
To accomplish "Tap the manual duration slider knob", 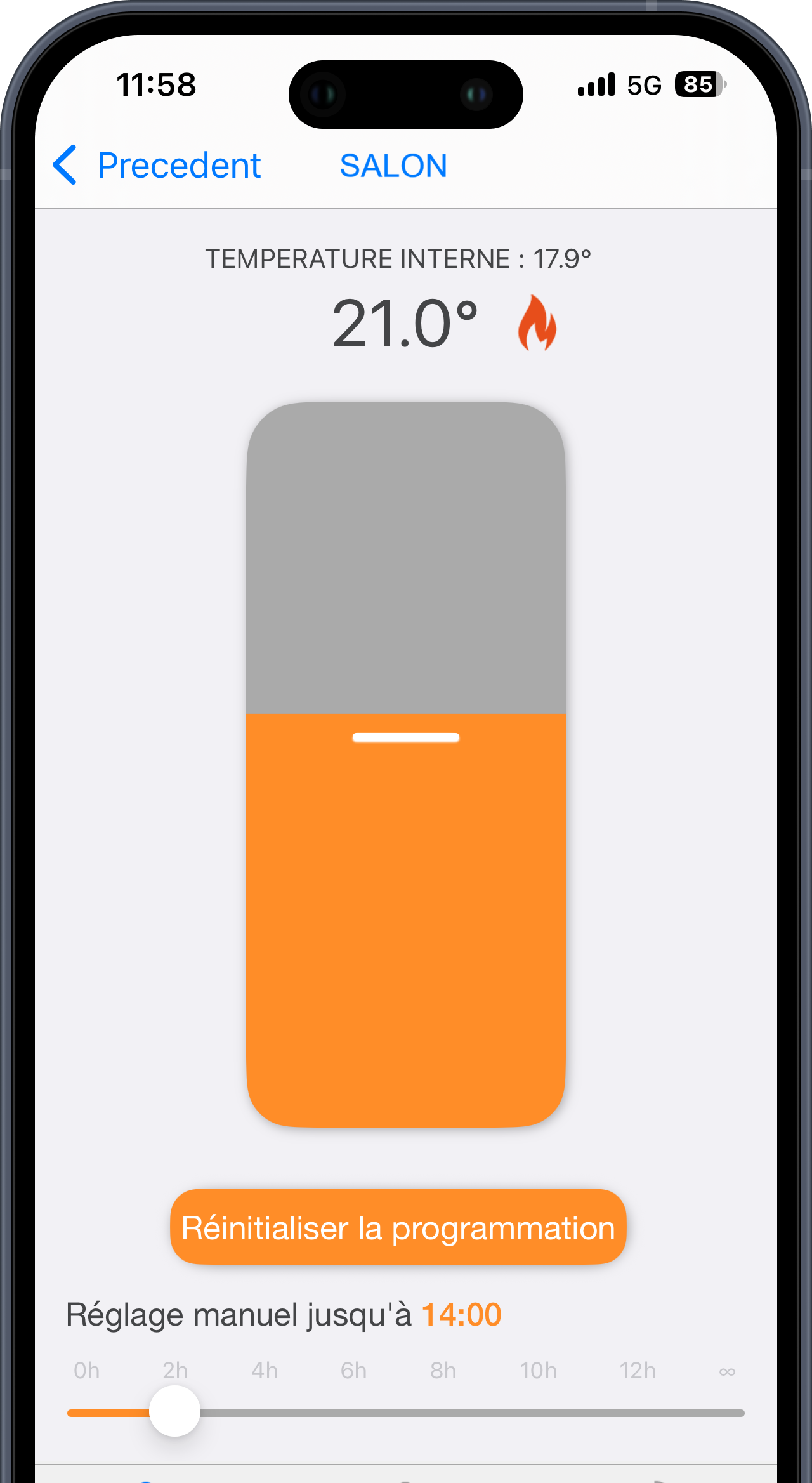I will click(x=174, y=1411).
